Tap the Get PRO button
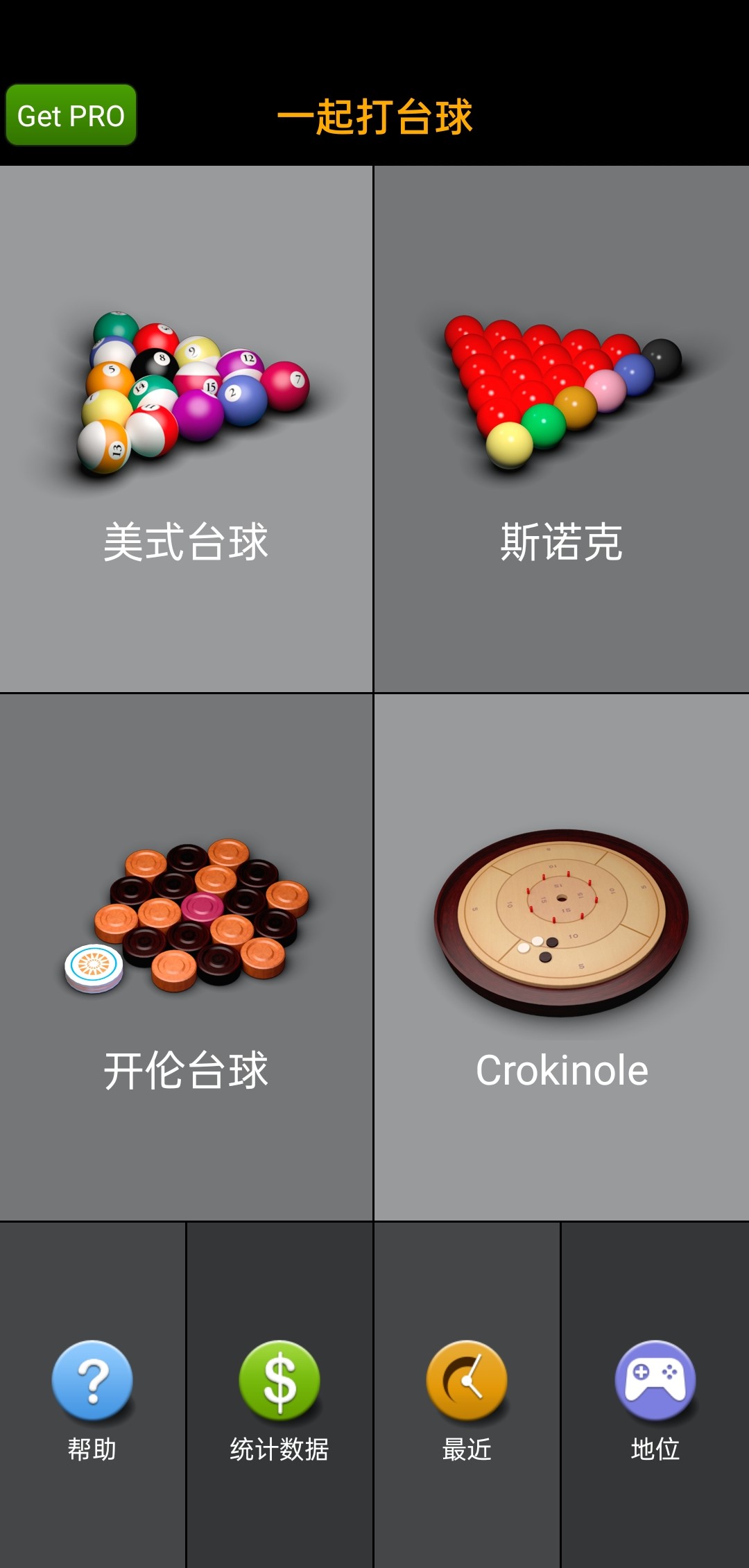 pos(71,115)
